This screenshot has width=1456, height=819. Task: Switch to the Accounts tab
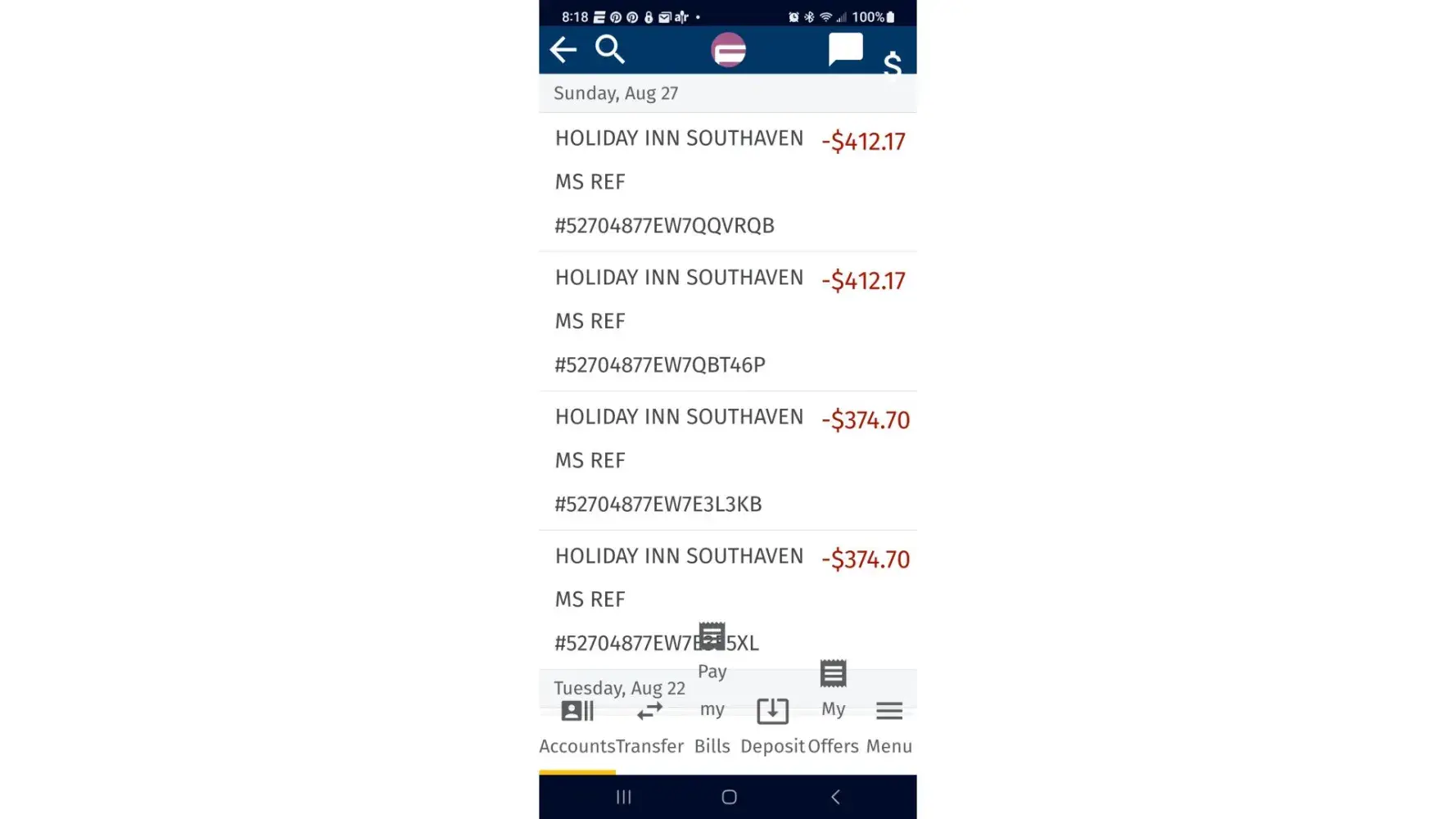[x=577, y=727]
